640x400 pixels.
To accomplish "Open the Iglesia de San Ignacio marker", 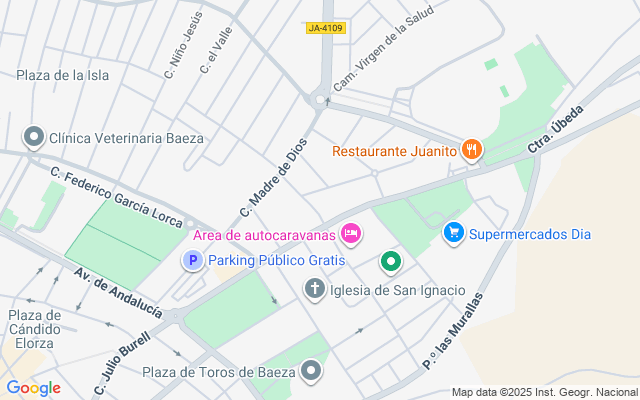I will pos(314,290).
